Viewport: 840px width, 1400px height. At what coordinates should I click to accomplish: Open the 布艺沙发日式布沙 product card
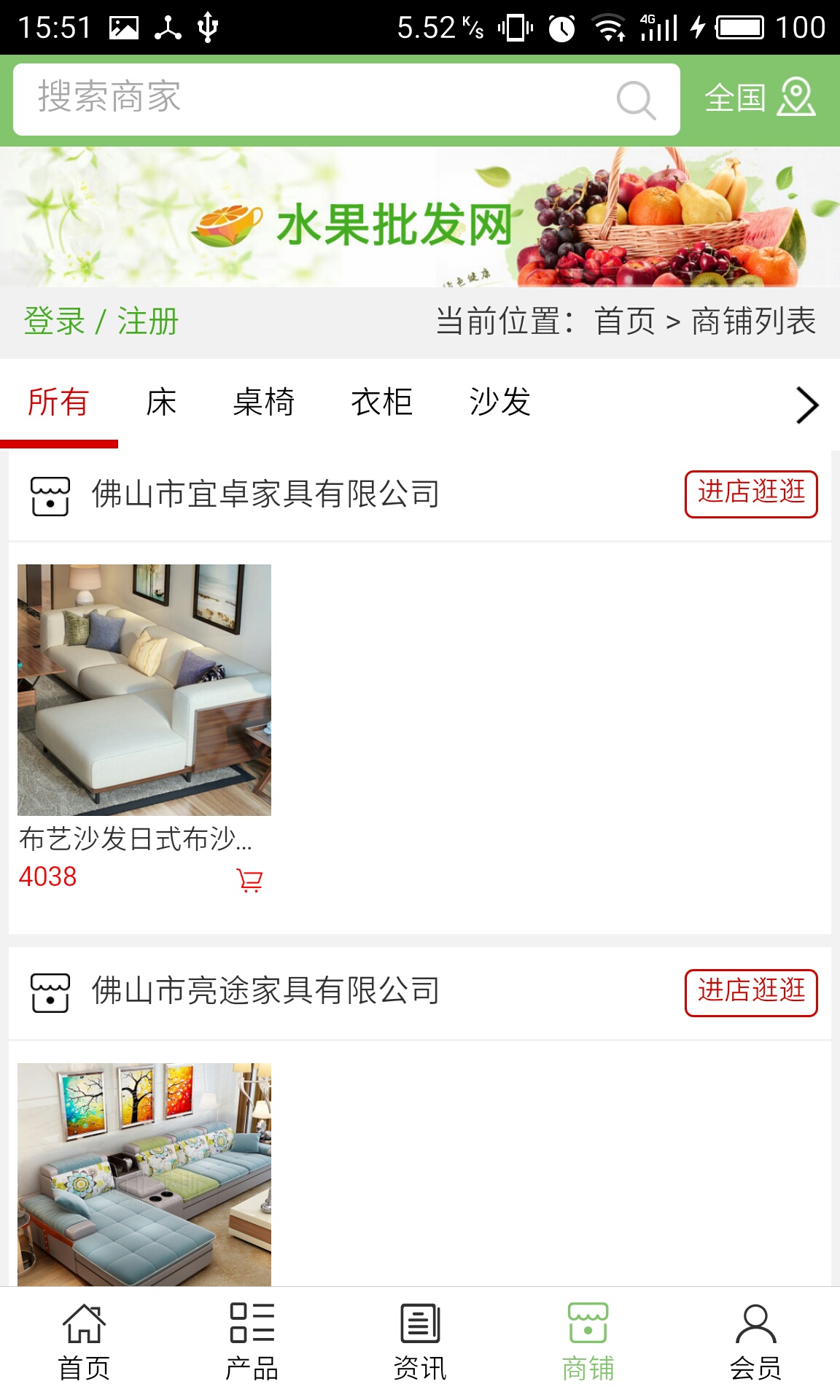coord(144,690)
